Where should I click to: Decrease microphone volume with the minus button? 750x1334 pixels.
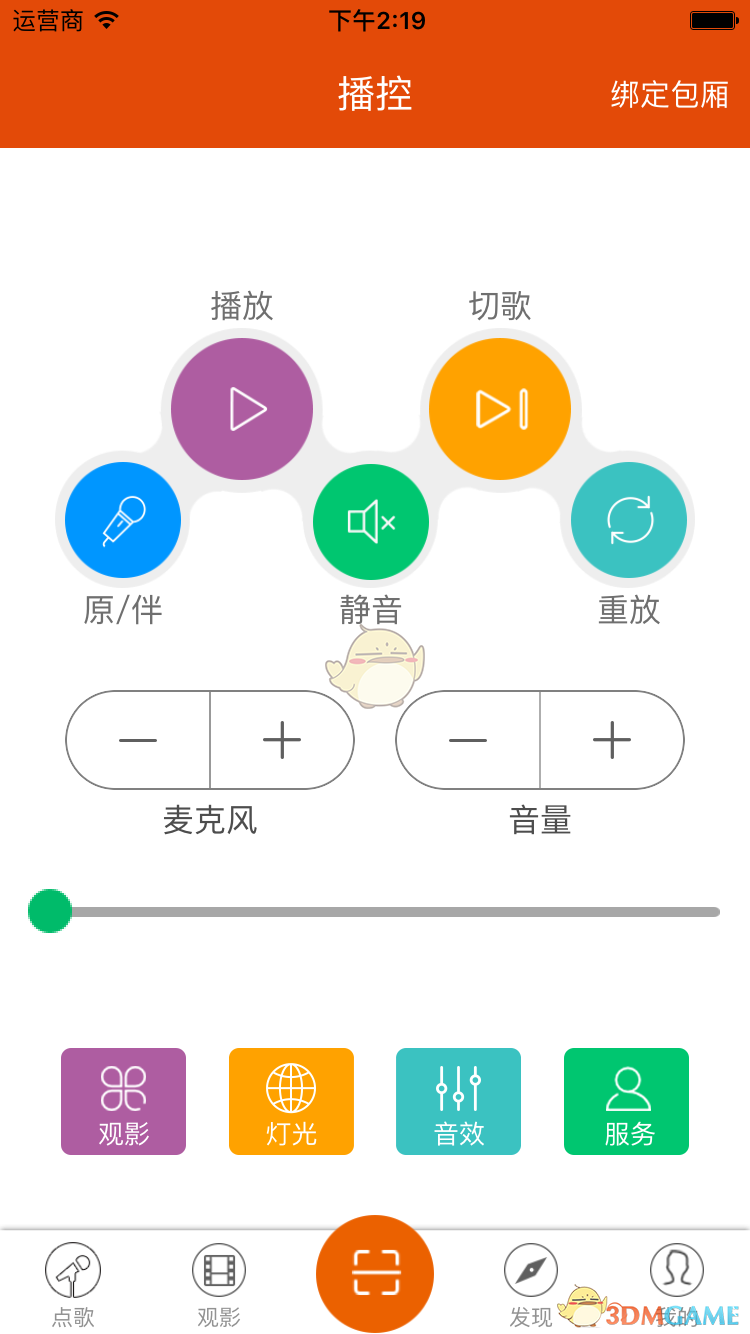[137, 740]
